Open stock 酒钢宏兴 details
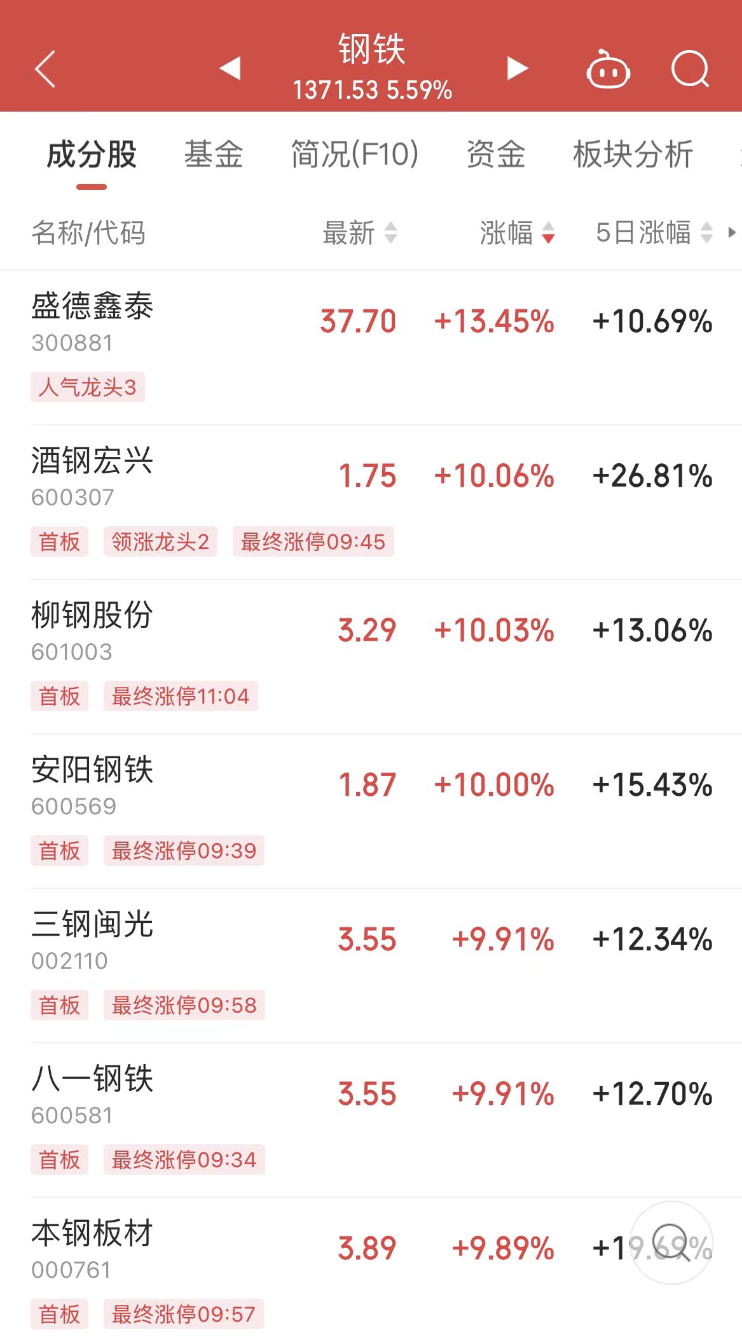This screenshot has width=742, height=1338. tap(93, 461)
